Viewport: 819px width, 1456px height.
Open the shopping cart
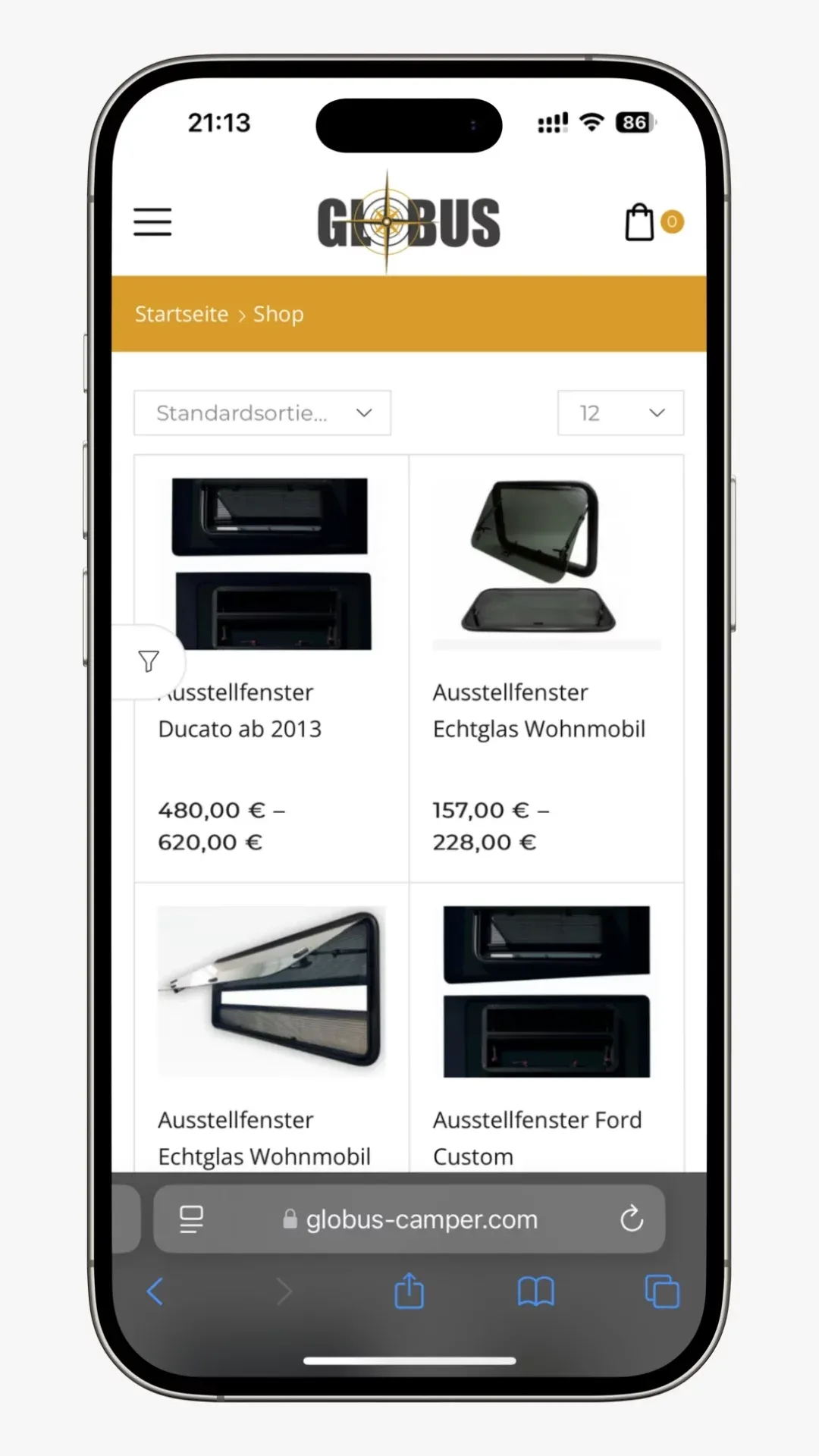[x=639, y=222]
